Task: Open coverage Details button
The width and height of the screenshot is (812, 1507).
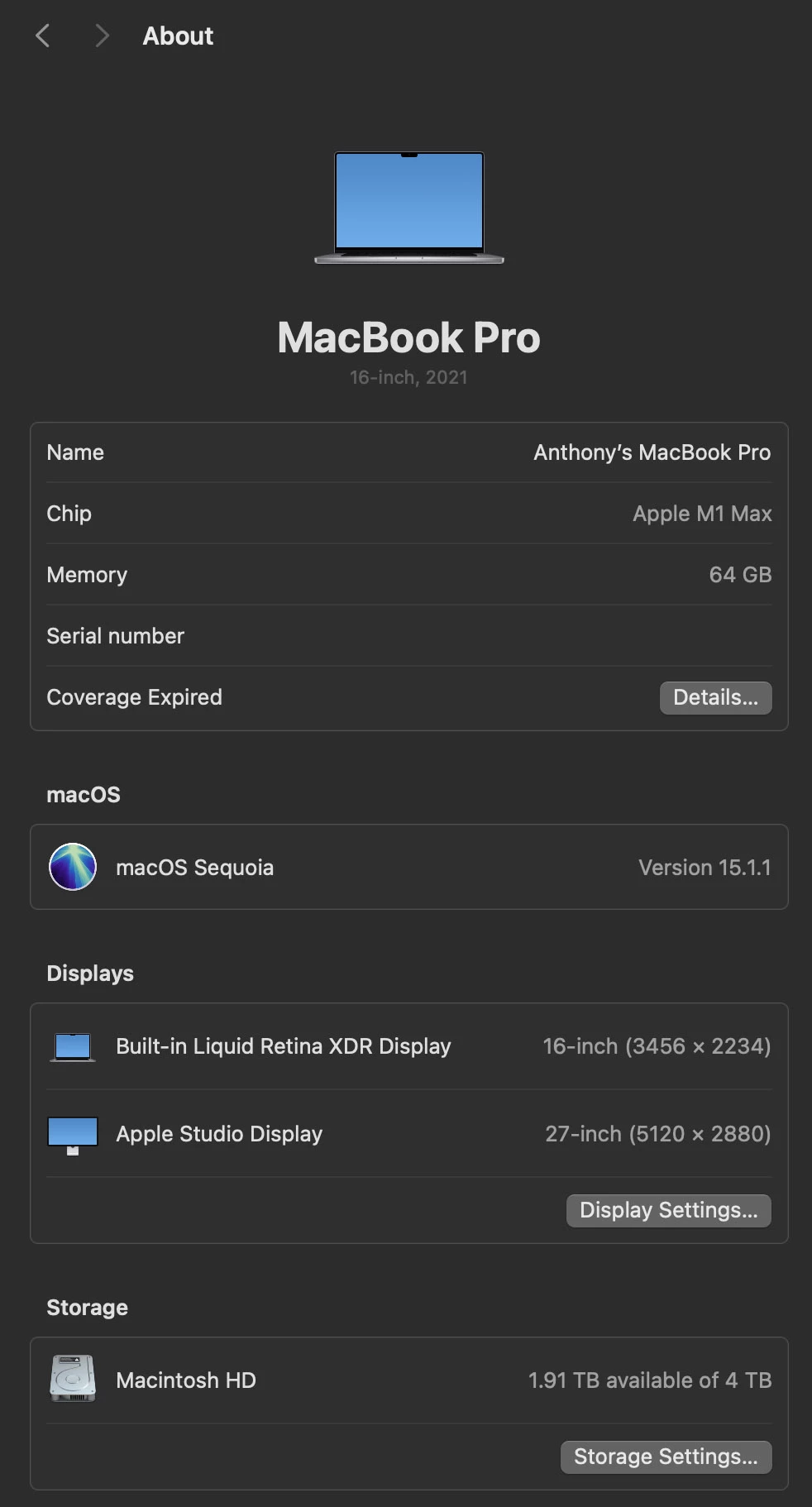Action: (715, 697)
